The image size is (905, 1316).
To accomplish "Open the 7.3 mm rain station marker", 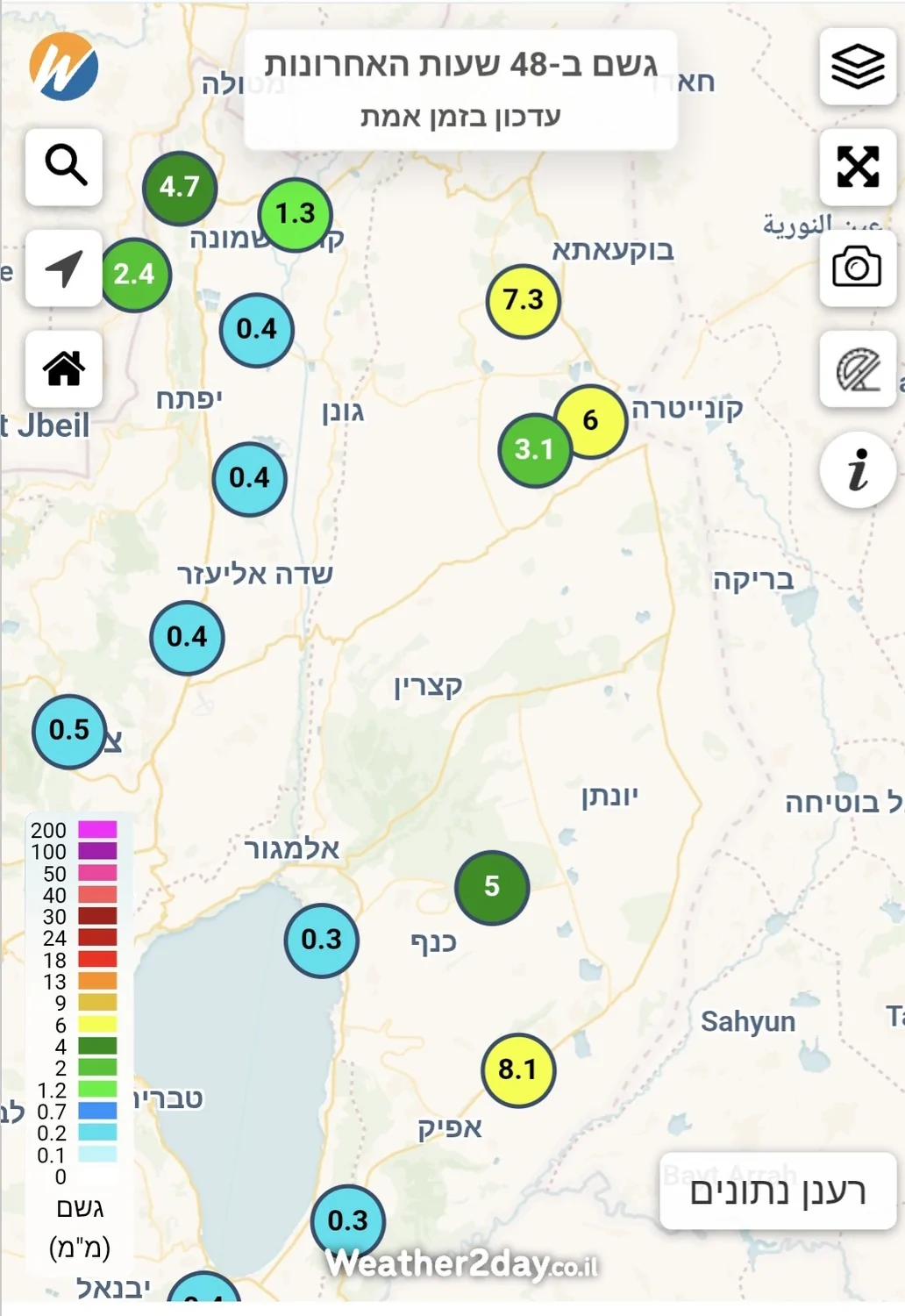I will (524, 301).
